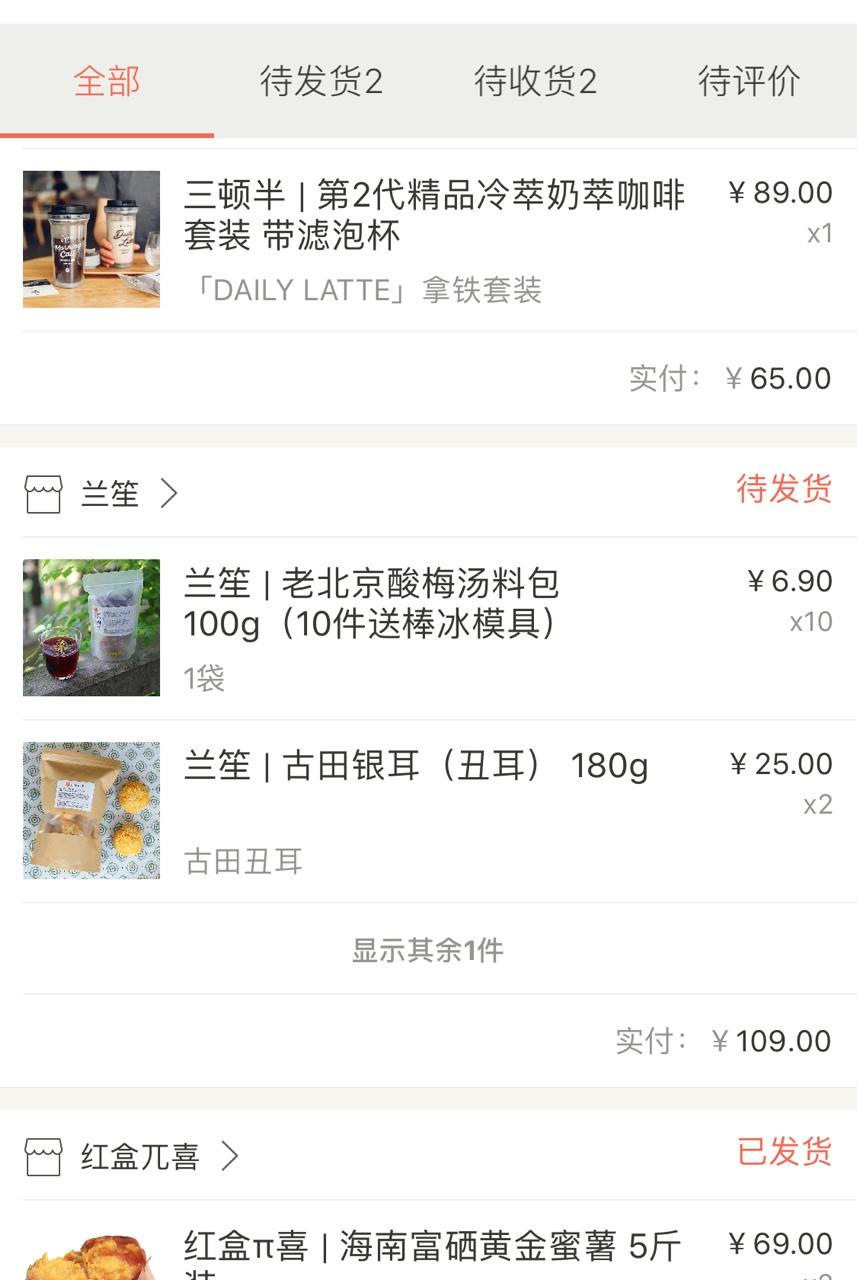This screenshot has width=857, height=1280.
Task: Go to the 红盒兀喜 store page
Action: pos(159,1156)
